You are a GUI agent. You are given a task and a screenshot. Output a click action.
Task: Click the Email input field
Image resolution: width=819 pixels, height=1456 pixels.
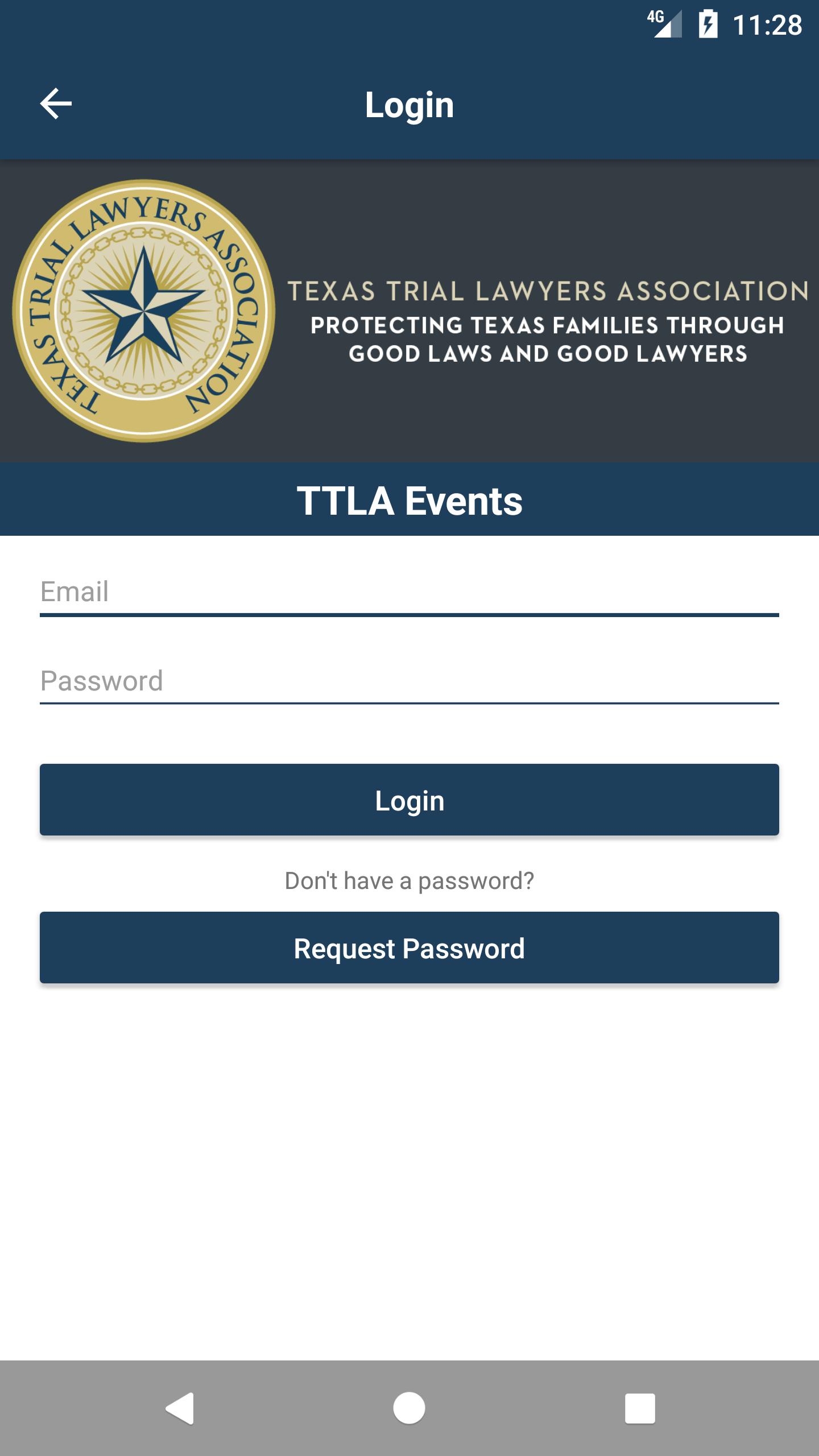click(x=408, y=591)
